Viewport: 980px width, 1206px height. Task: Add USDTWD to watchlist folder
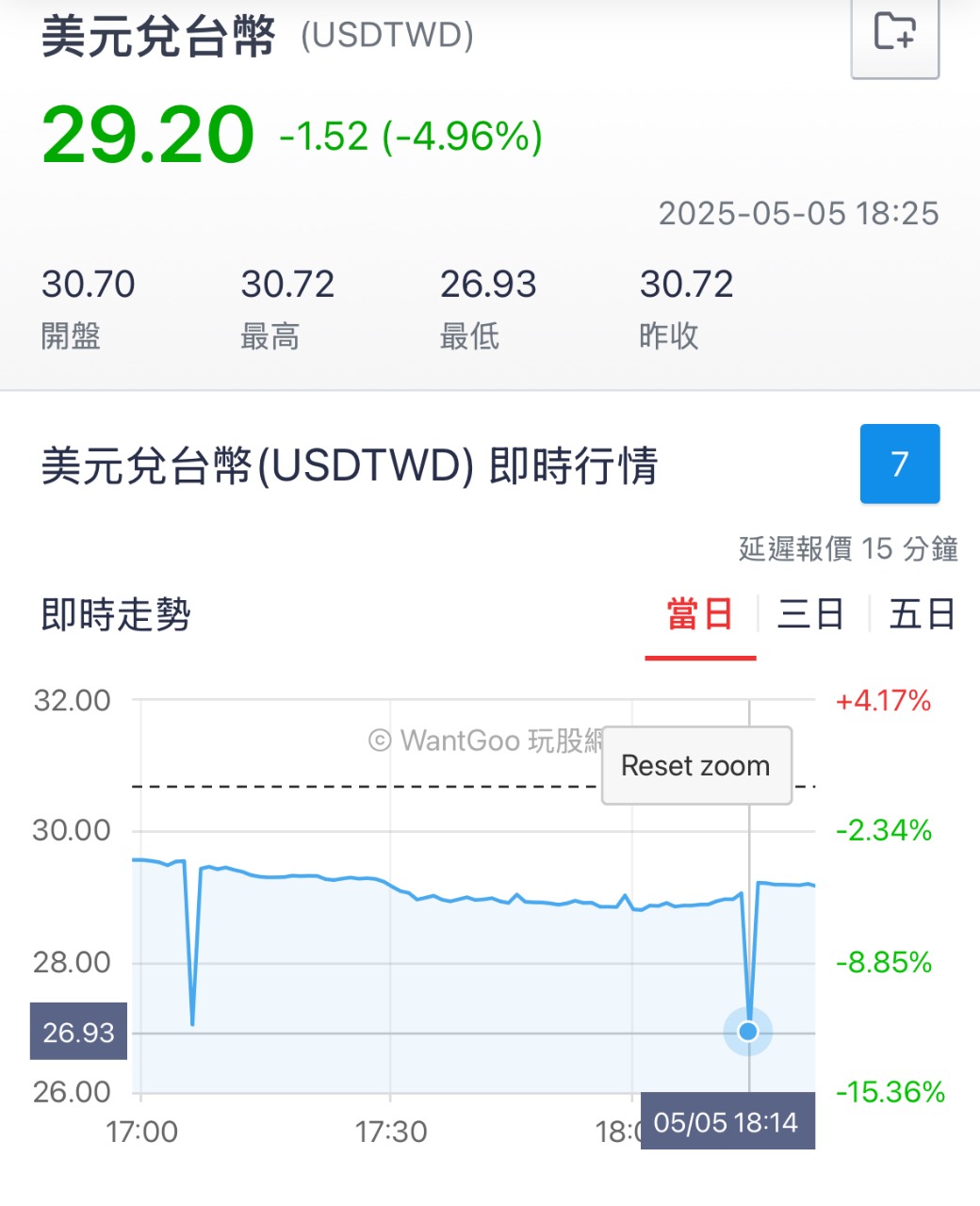(x=894, y=34)
